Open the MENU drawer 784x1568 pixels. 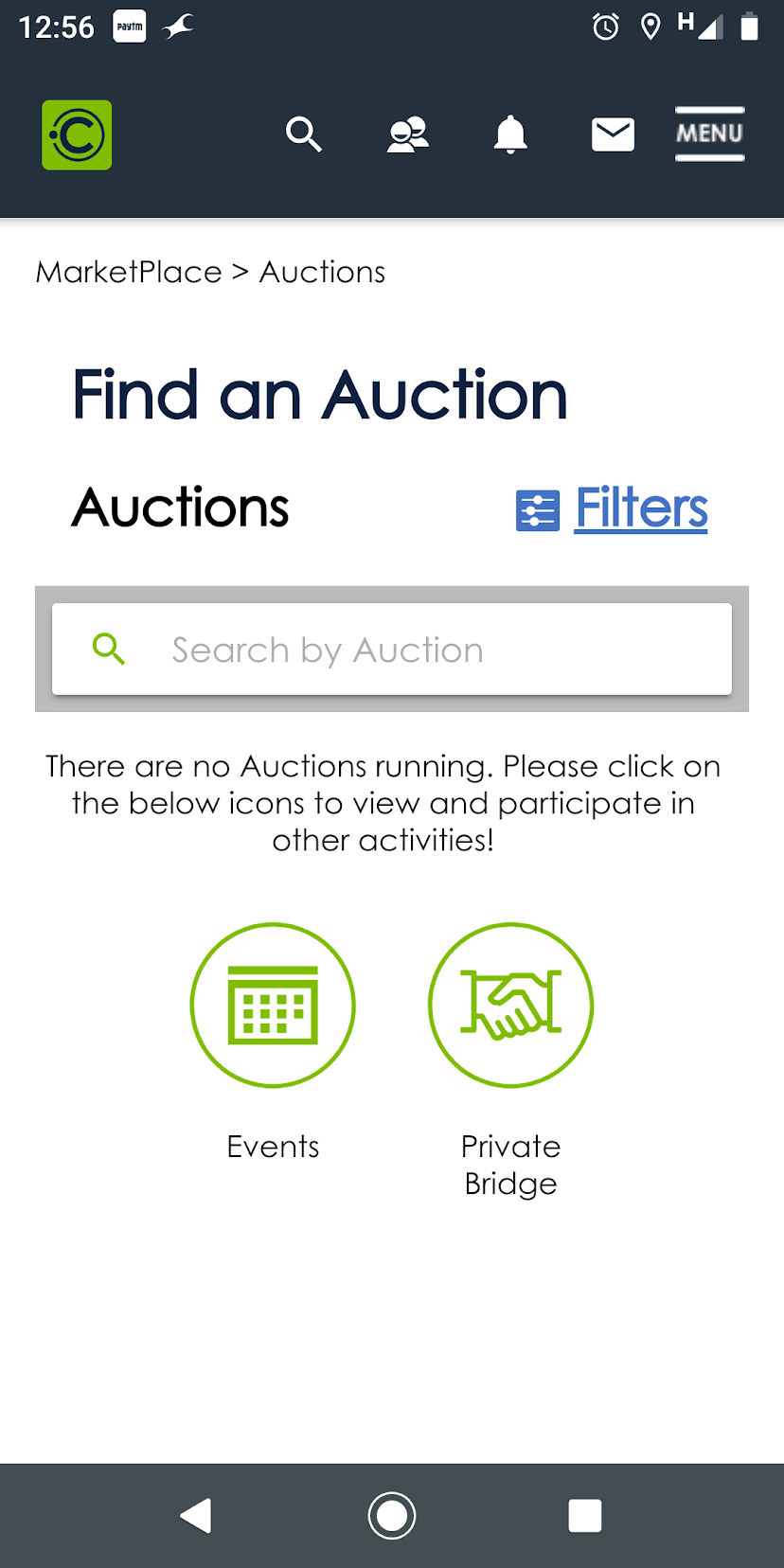pos(709,134)
